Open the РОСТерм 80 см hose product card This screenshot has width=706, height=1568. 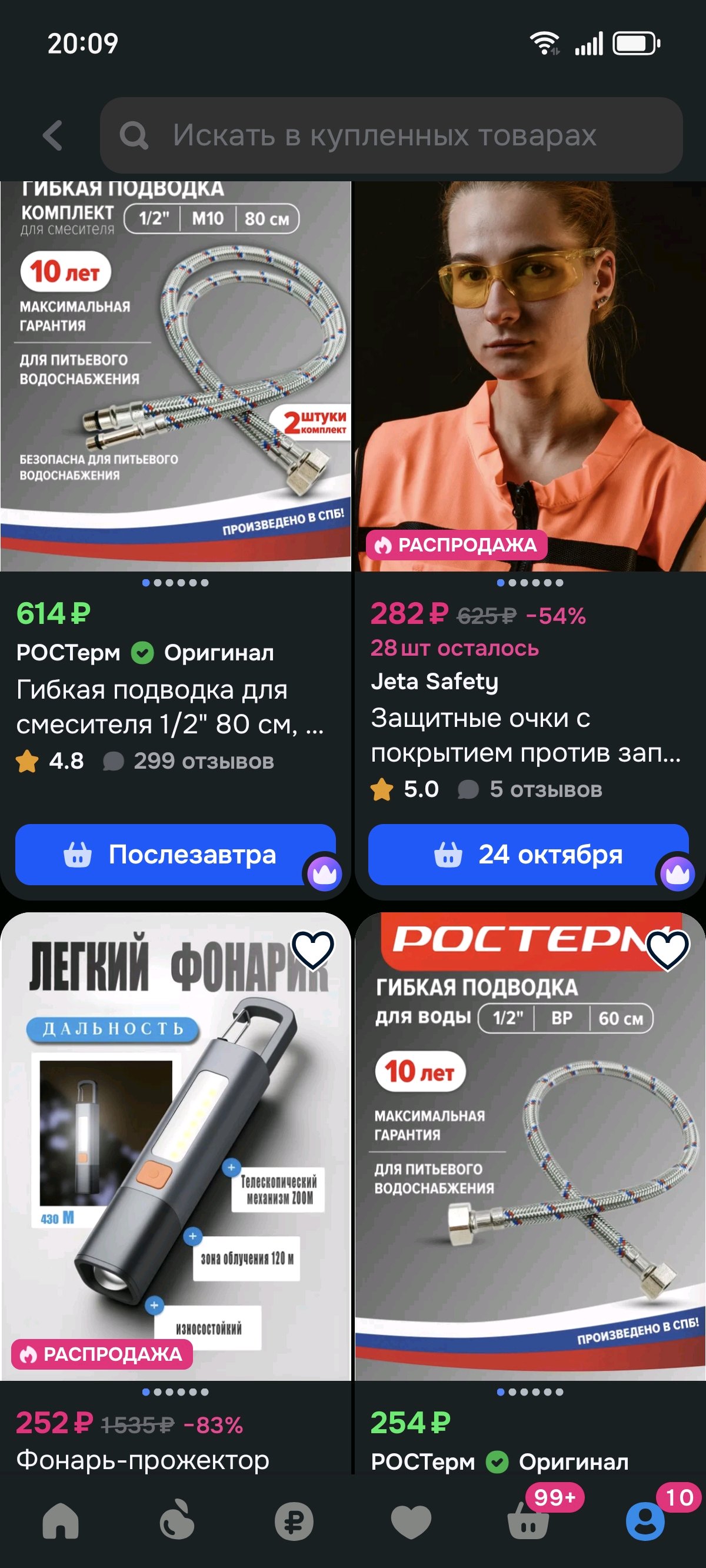[x=175, y=377]
